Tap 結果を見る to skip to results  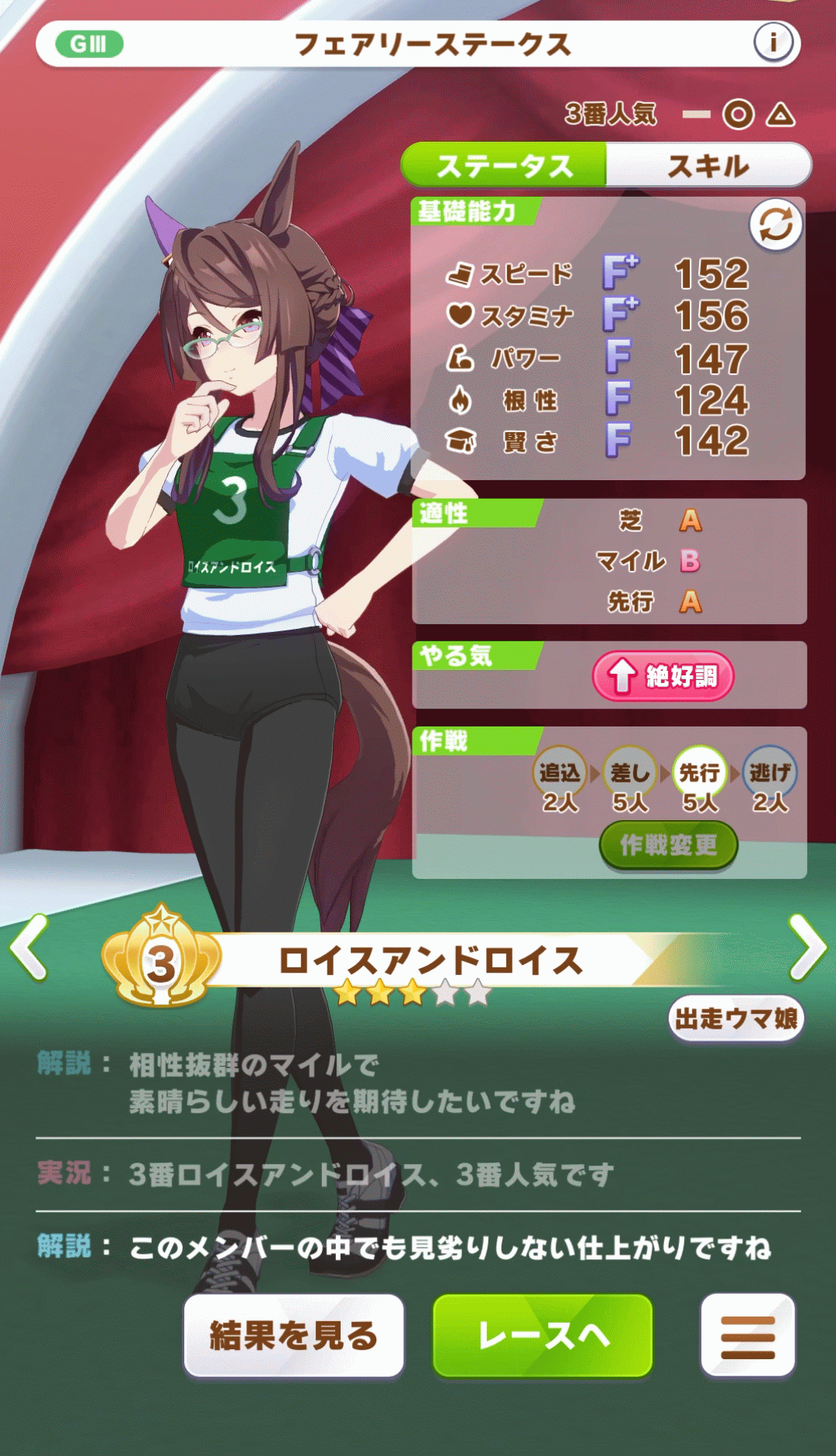click(x=293, y=1335)
